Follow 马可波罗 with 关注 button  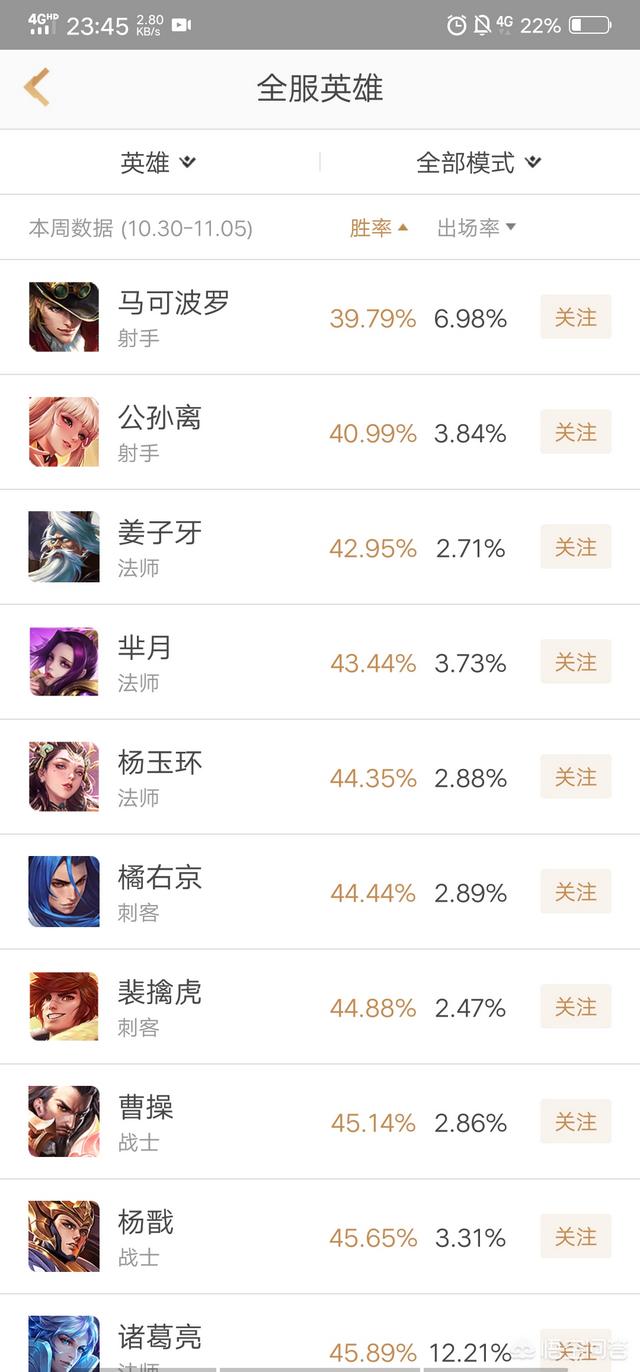tap(575, 318)
